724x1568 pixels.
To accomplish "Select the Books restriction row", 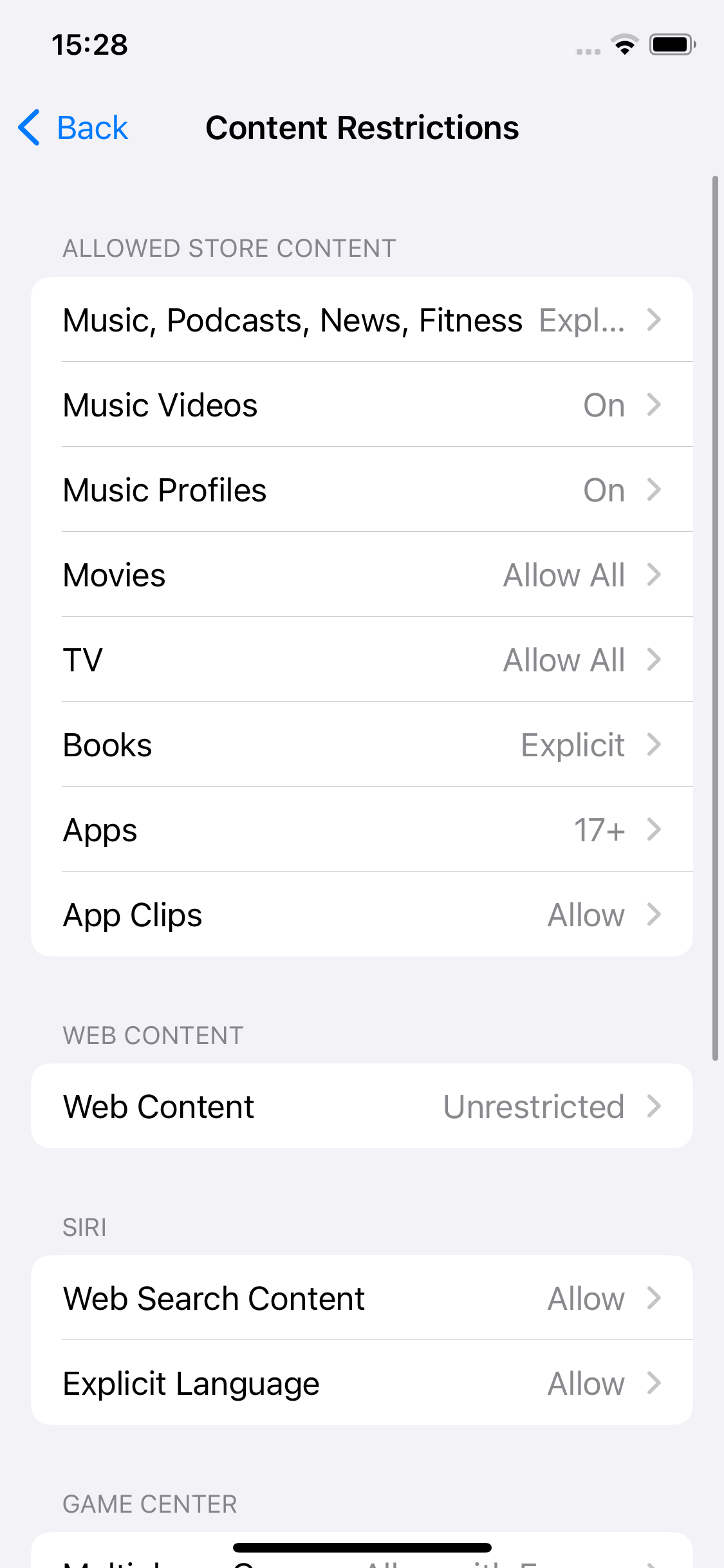I will tap(362, 745).
